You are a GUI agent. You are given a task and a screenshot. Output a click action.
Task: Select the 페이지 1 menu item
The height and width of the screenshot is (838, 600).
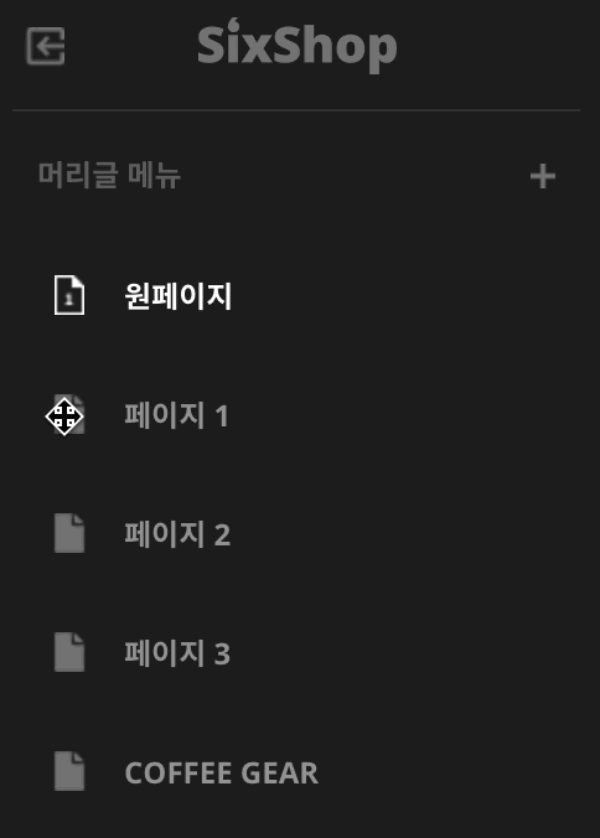pyautogui.click(x=176, y=416)
